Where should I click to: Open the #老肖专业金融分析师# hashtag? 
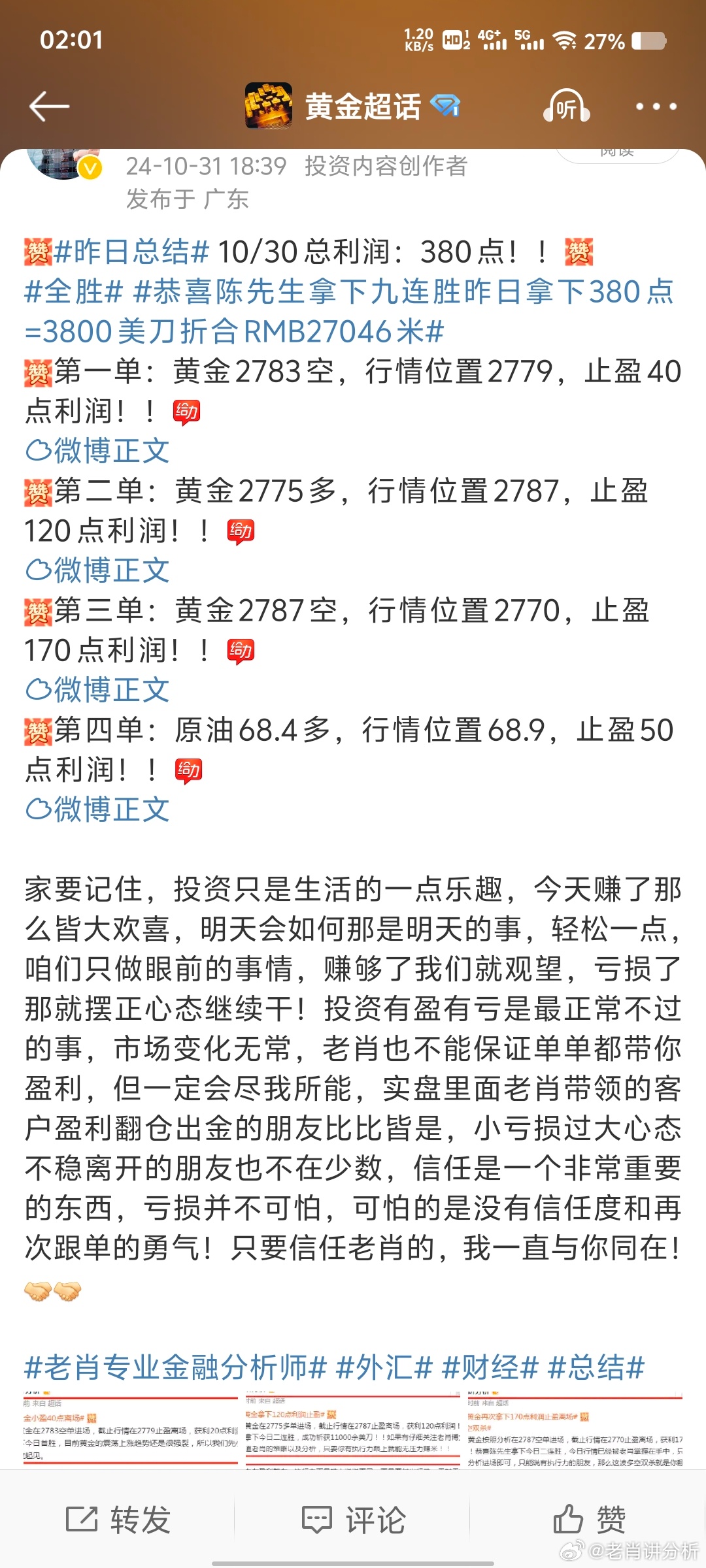point(175,1367)
